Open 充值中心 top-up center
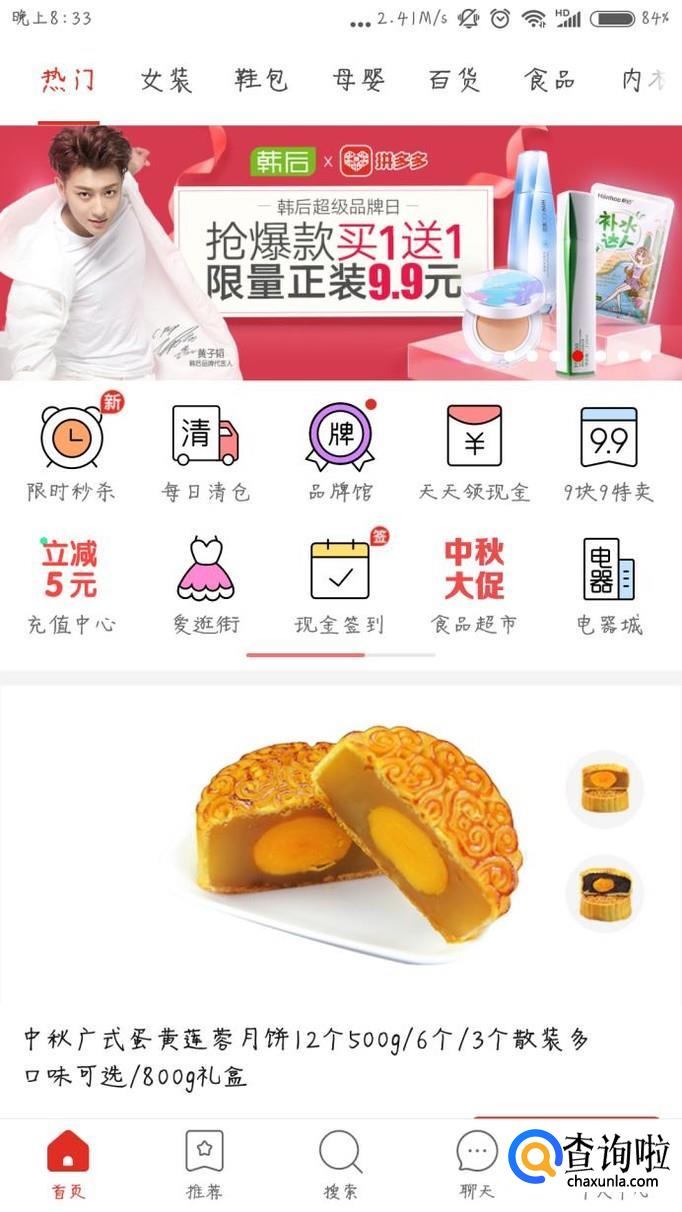 (x=71, y=584)
